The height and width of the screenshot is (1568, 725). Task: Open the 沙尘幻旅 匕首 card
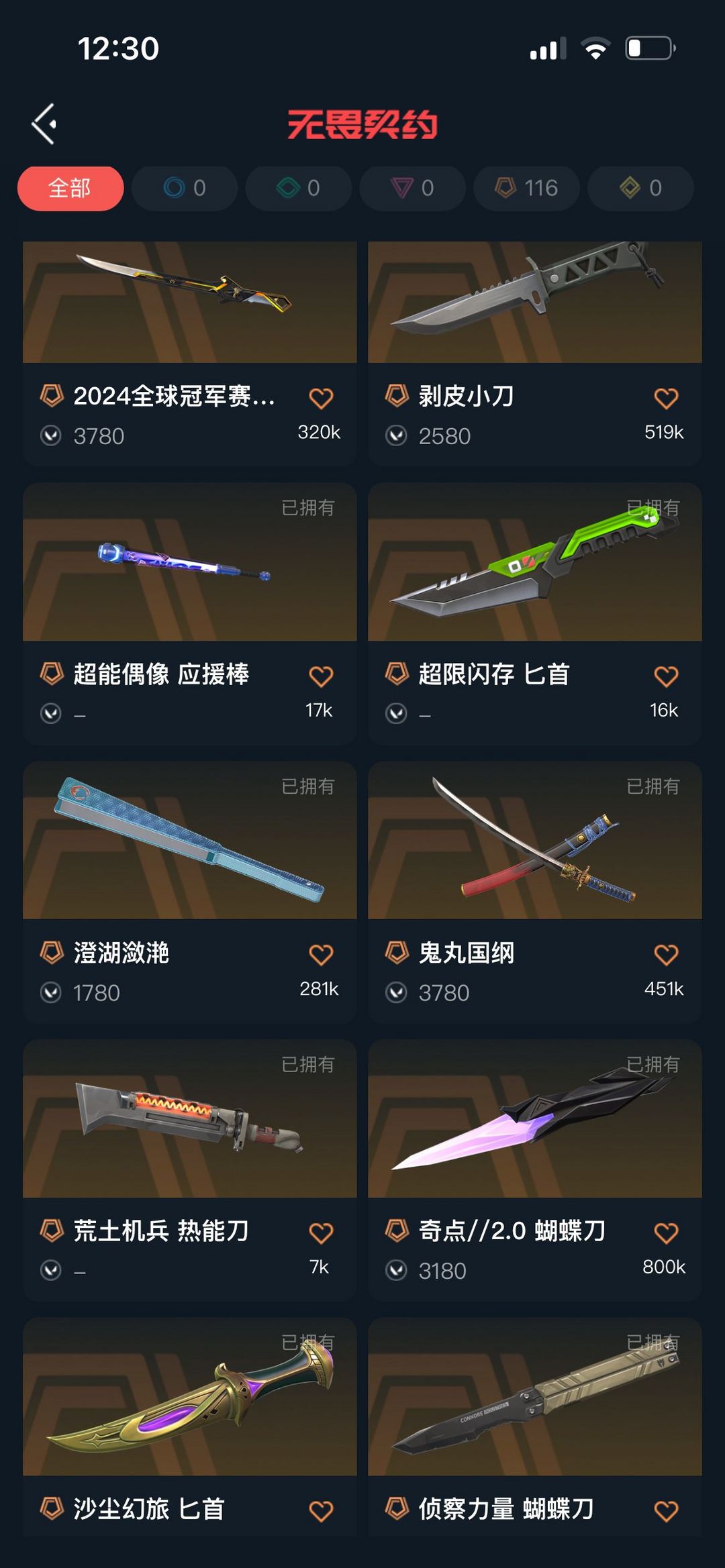click(x=190, y=1427)
